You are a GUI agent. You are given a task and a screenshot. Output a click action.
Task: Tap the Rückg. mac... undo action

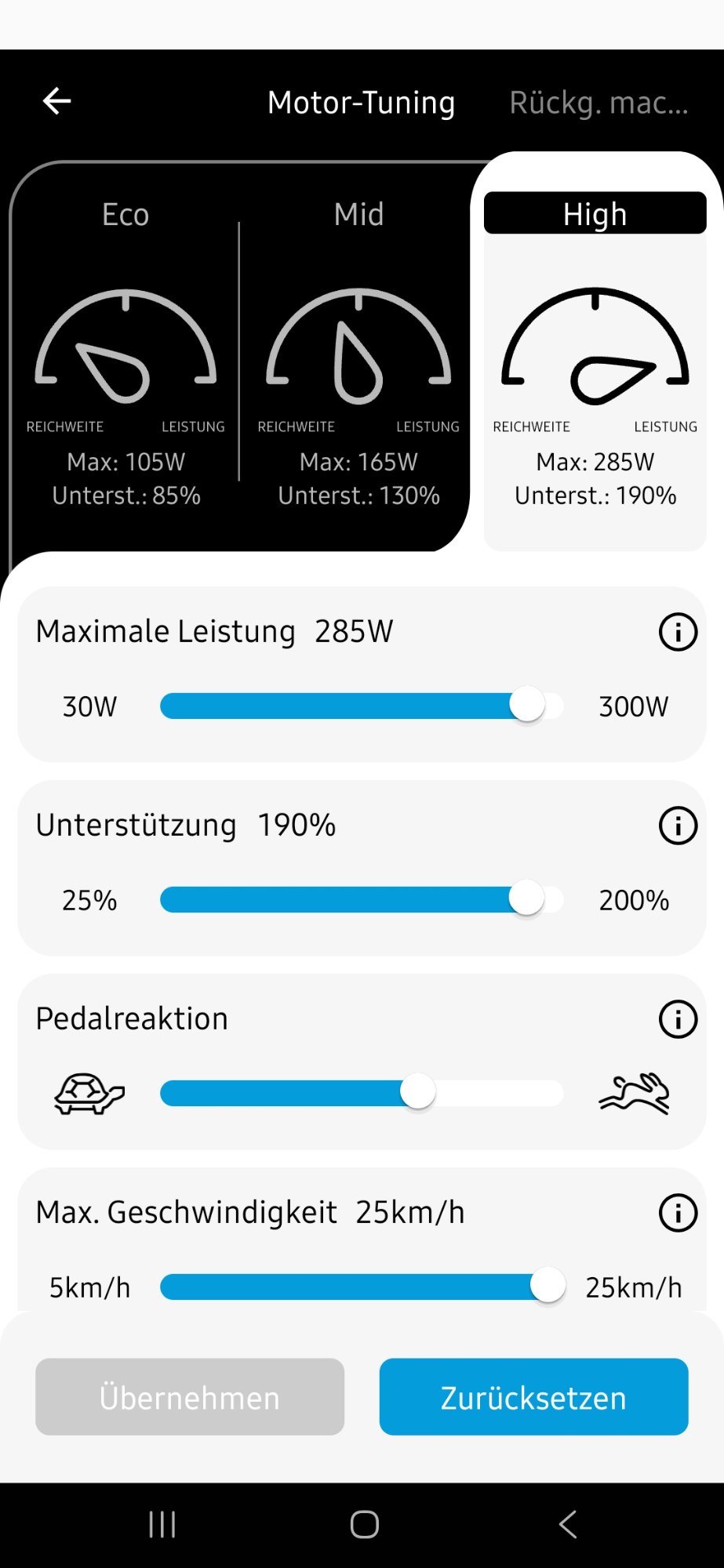pyautogui.click(x=598, y=103)
